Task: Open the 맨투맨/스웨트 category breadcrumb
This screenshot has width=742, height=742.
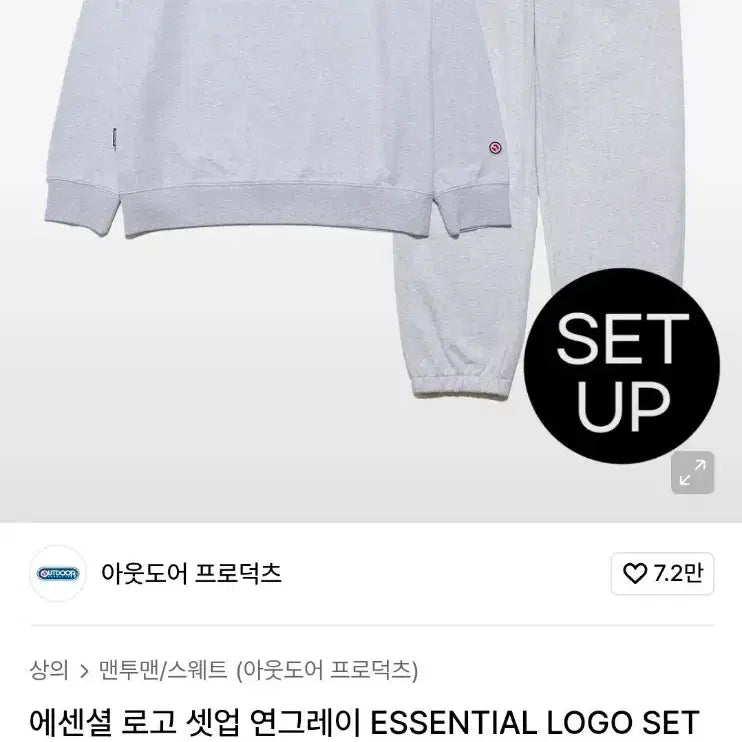Action: 163,669
